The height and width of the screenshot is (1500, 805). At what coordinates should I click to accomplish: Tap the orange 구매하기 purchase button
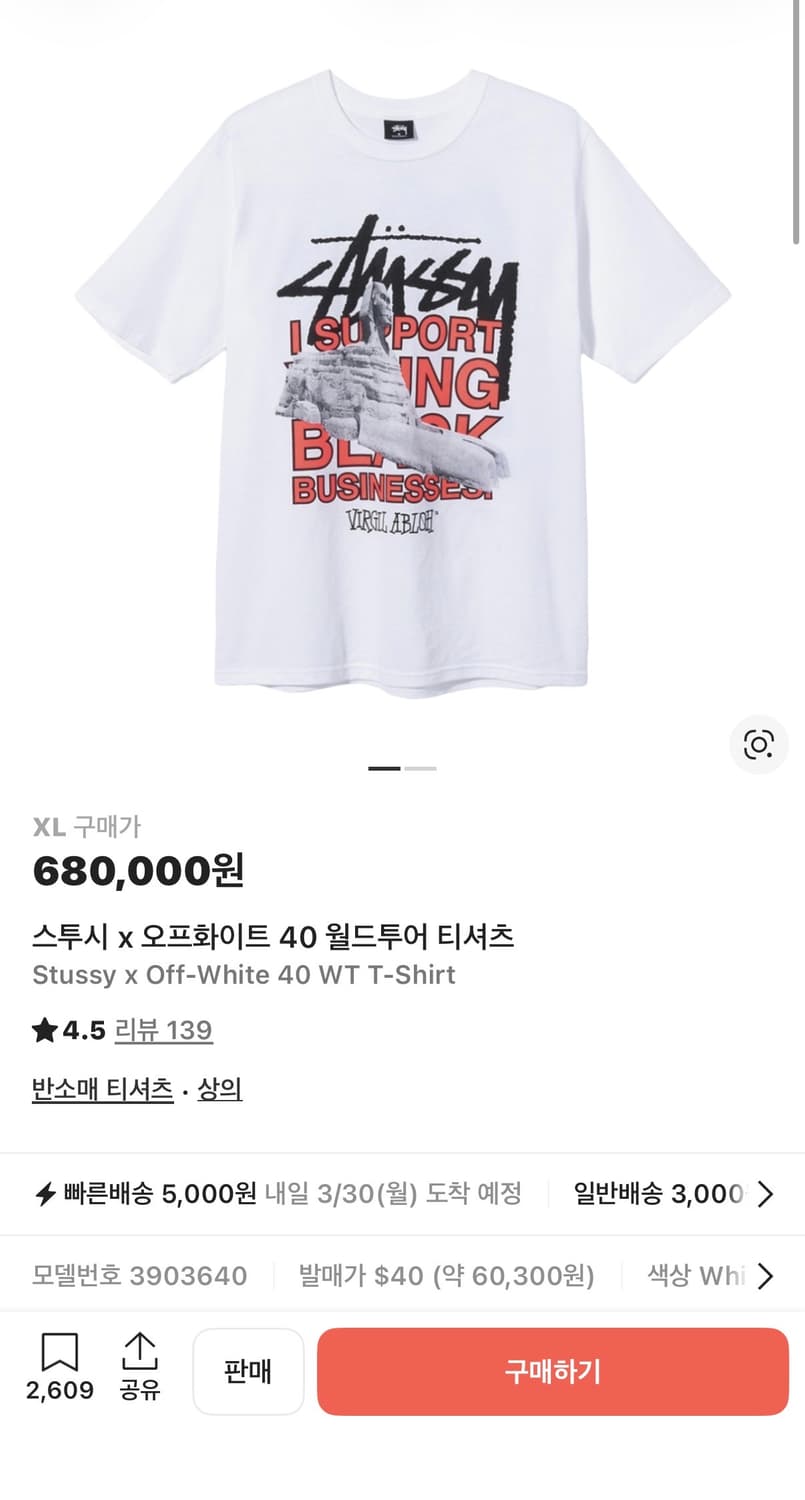click(x=553, y=1371)
